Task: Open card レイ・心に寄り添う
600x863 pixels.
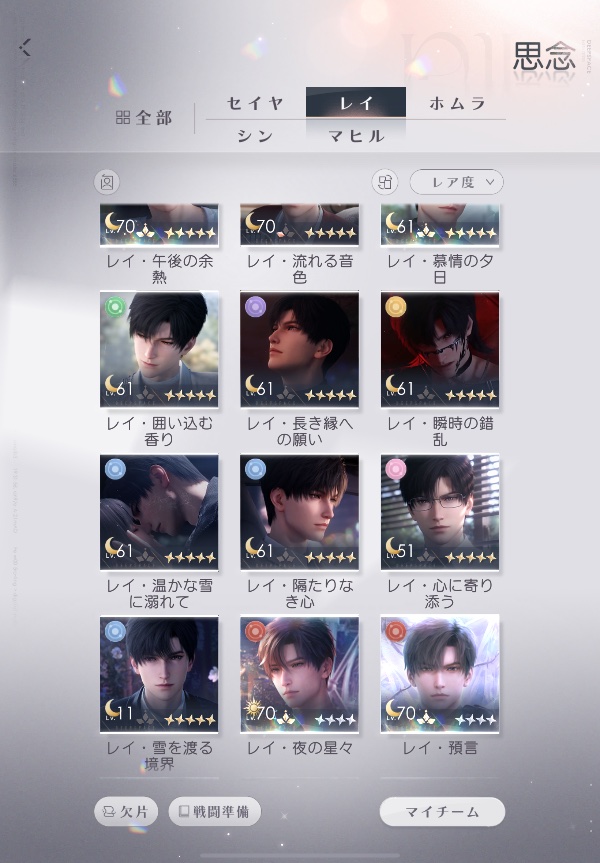Action: click(x=440, y=512)
